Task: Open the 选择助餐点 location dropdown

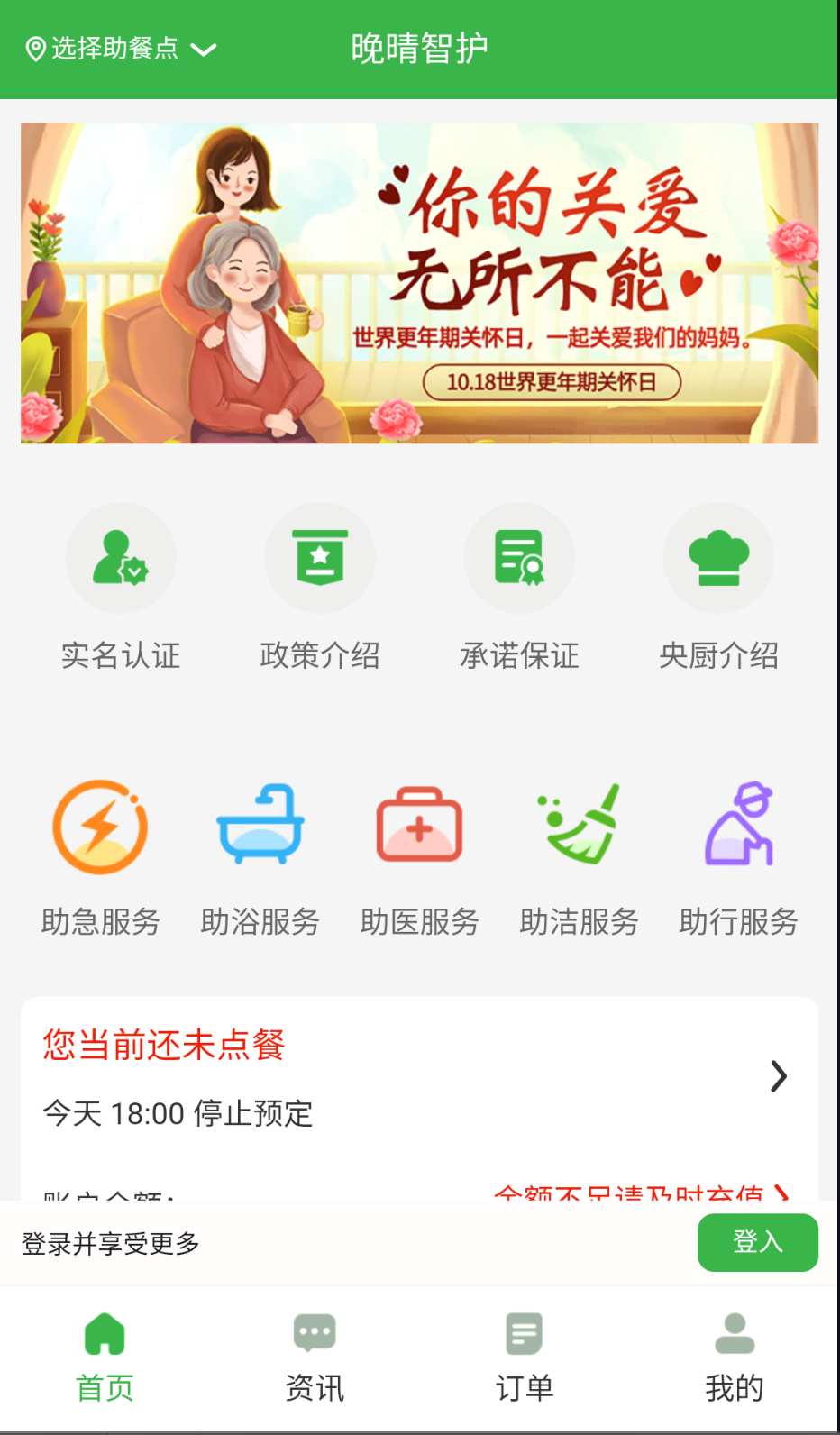Action: coord(121,49)
